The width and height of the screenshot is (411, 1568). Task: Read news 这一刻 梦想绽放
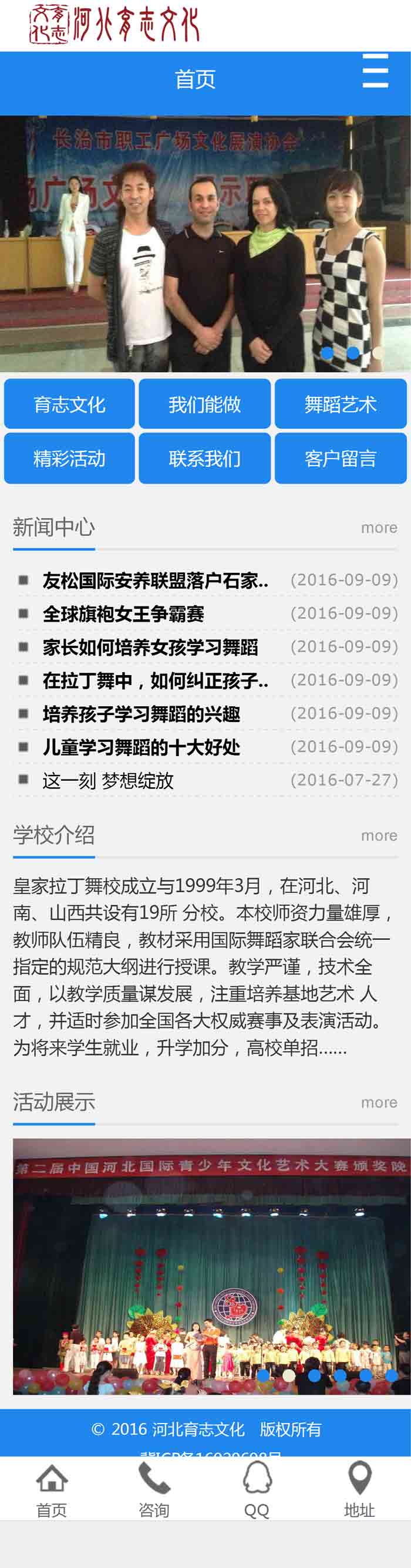click(x=108, y=781)
